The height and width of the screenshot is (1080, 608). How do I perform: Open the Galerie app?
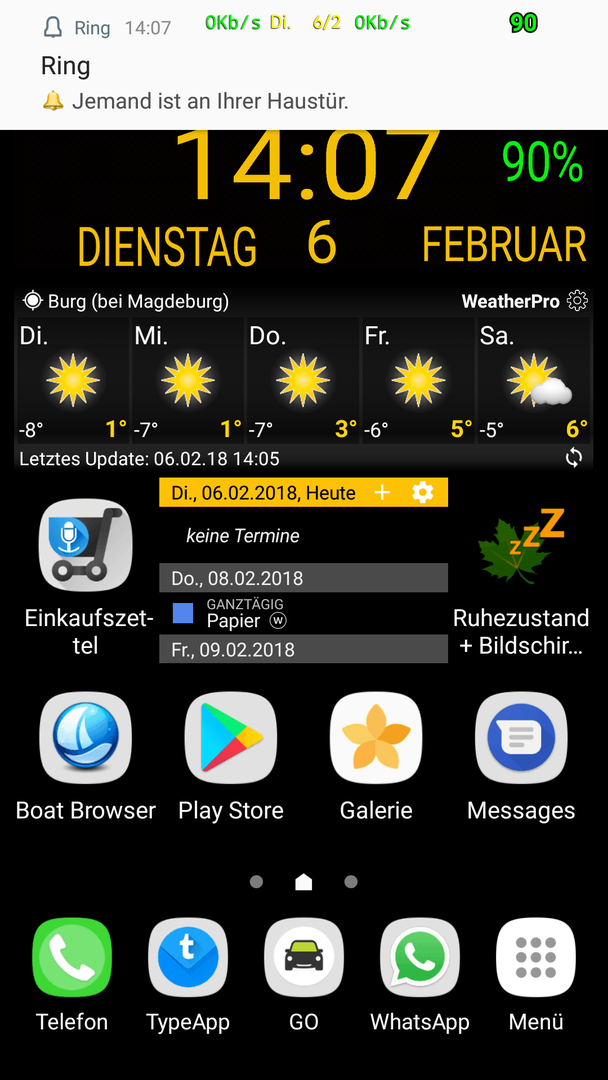(x=376, y=756)
